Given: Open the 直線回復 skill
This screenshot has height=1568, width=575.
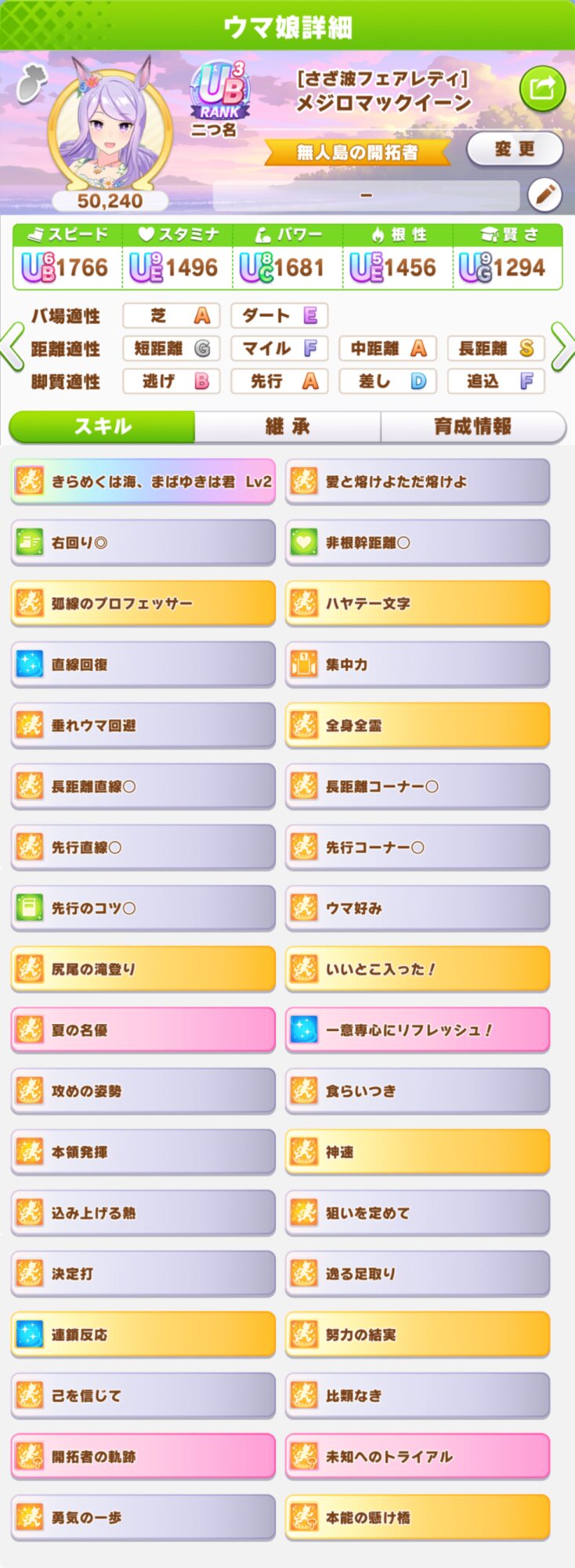Looking at the screenshot, I should click(x=143, y=664).
